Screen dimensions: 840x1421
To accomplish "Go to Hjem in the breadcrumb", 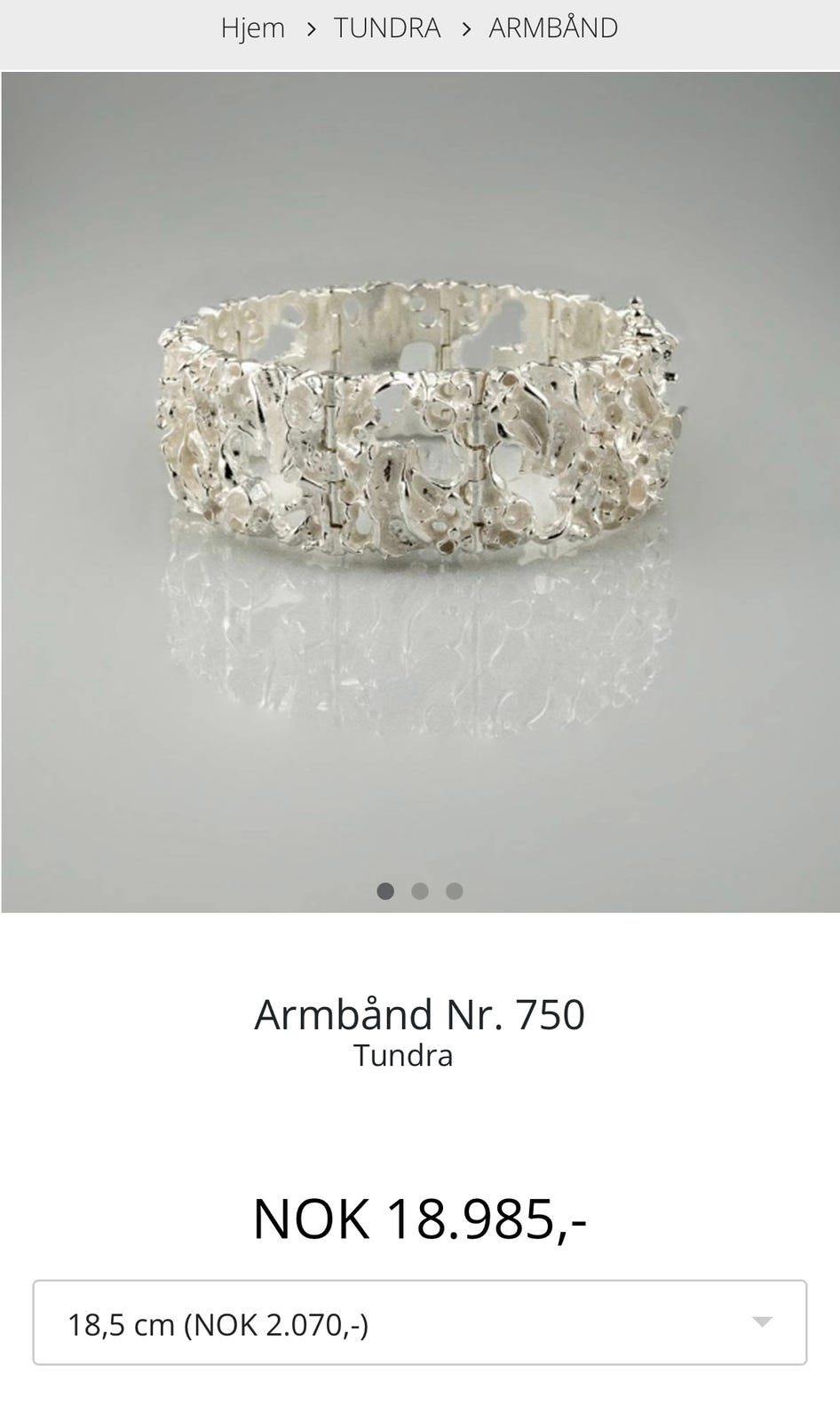I will [252, 28].
